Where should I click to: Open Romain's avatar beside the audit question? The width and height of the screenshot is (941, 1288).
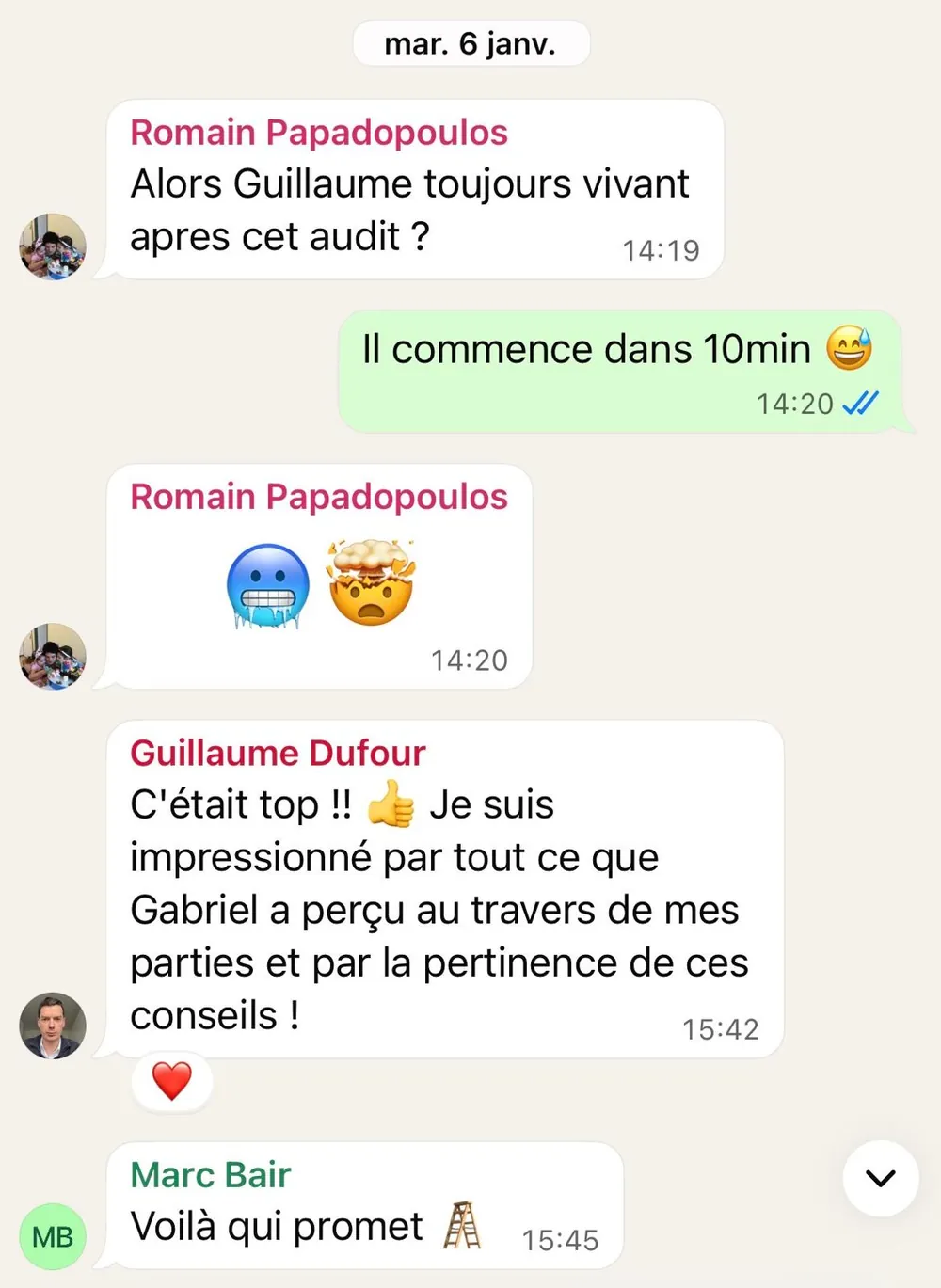[x=53, y=246]
